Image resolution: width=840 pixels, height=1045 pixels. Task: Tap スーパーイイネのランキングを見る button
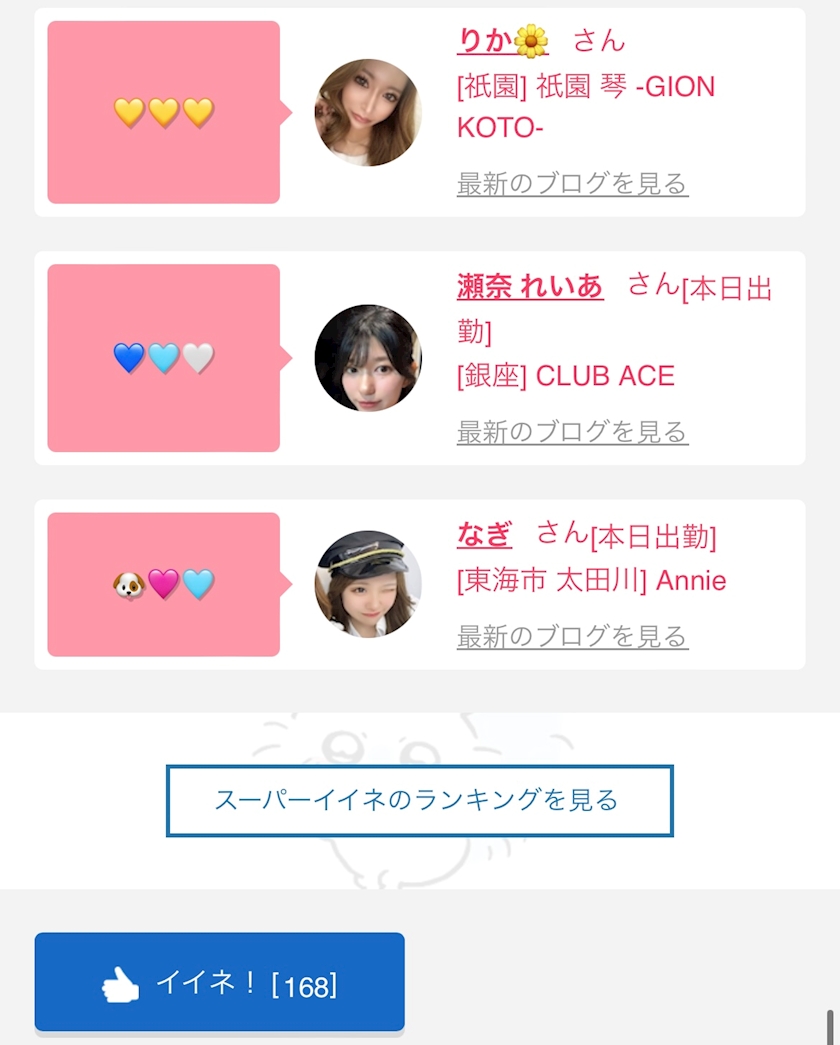point(420,800)
